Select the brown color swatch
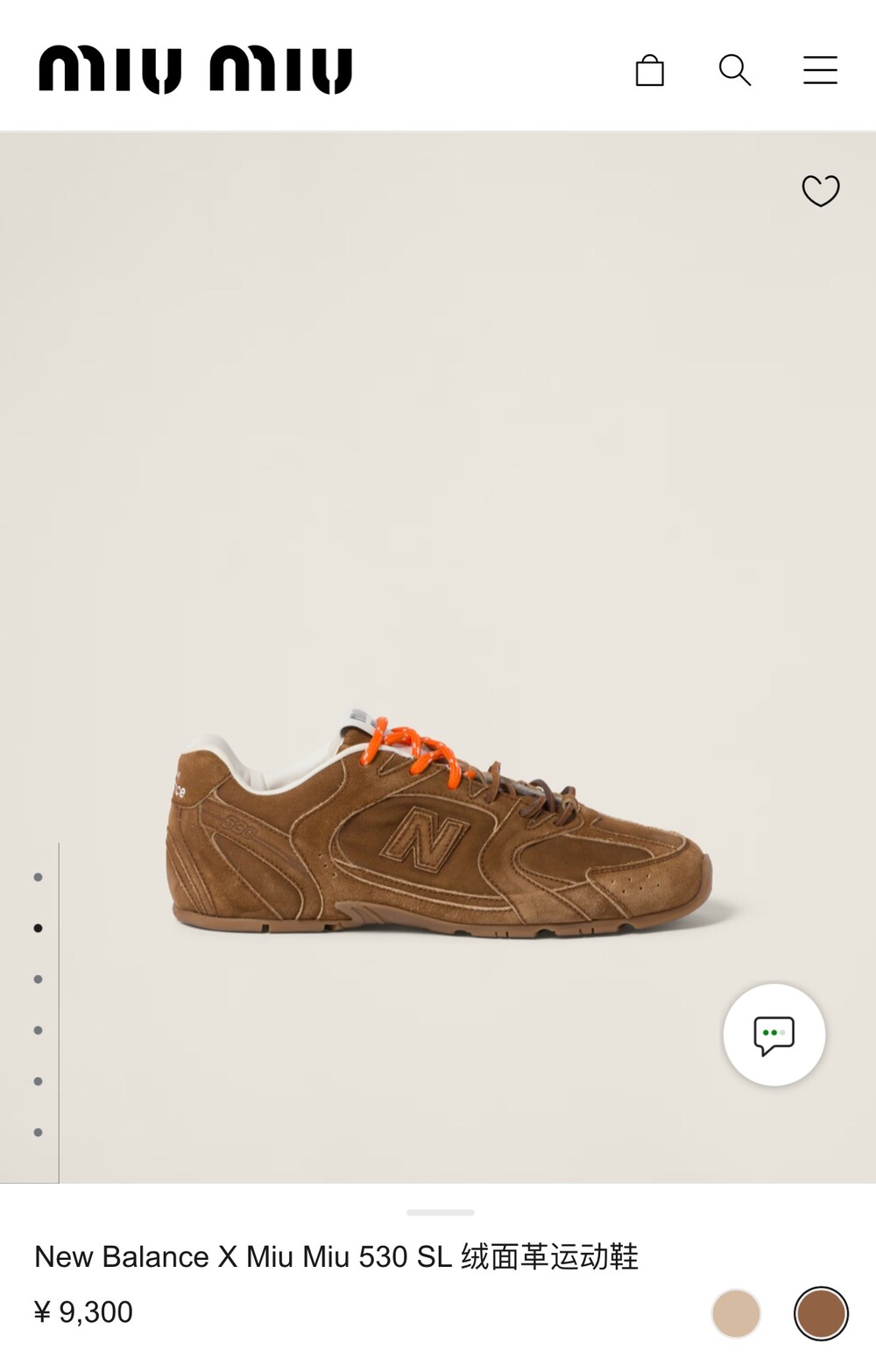This screenshot has height=1372, width=876. 821,1313
